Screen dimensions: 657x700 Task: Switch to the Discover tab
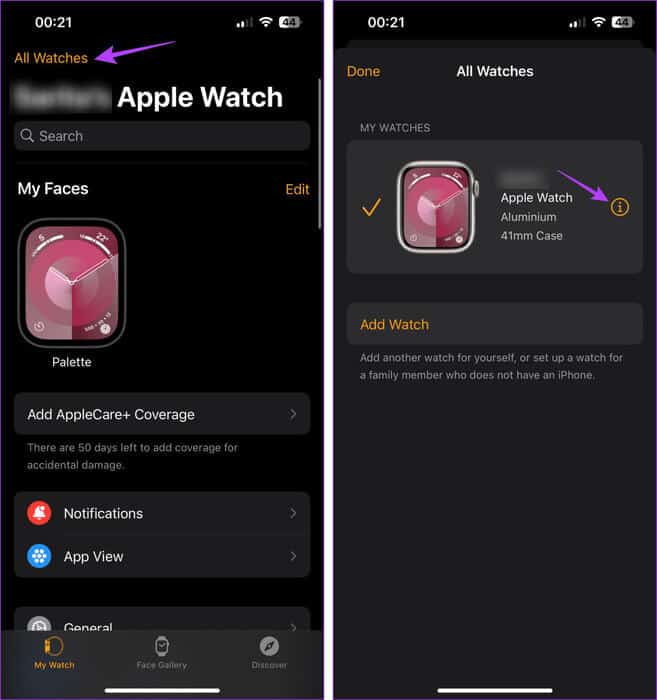click(269, 653)
